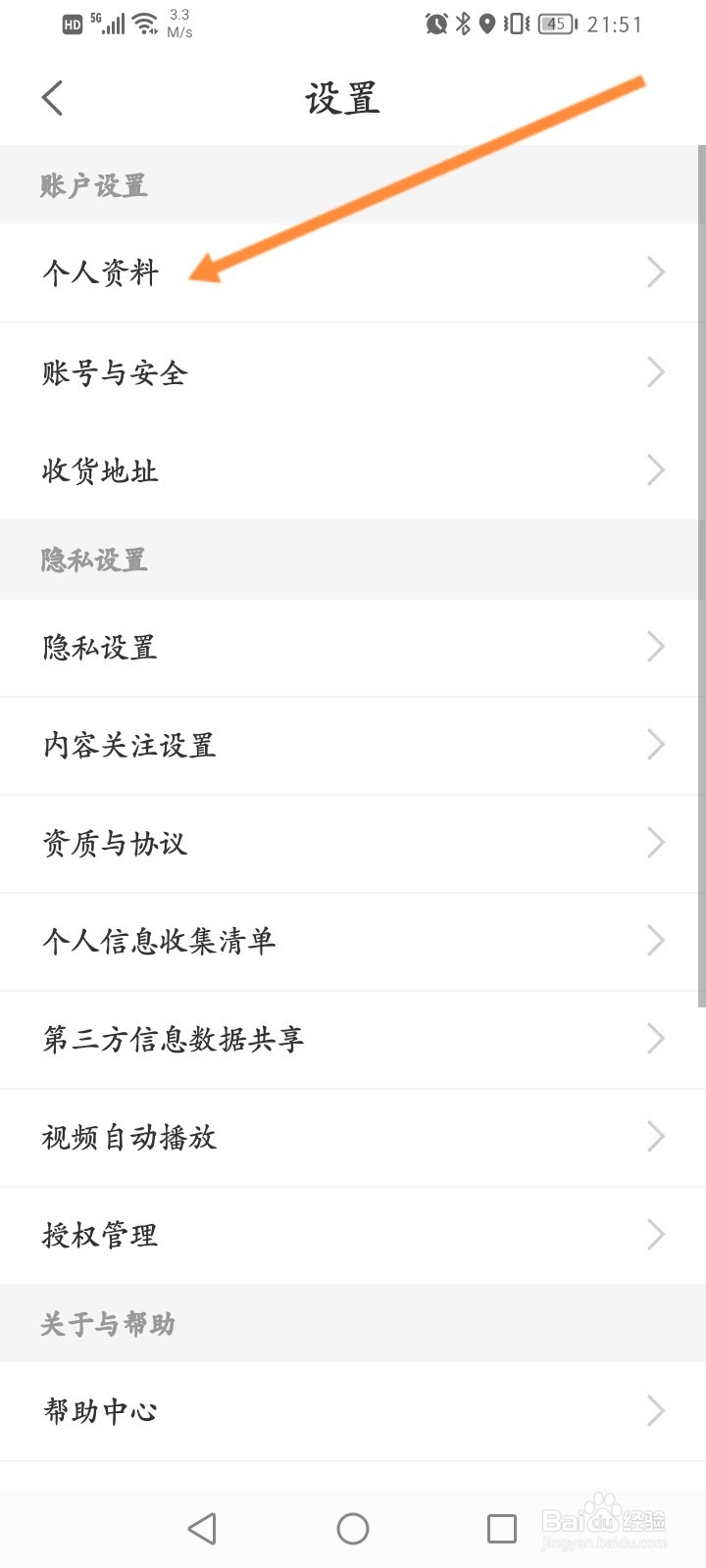Expand the 隐私设置 (Privacy Settings) row chevron

pos(655,647)
